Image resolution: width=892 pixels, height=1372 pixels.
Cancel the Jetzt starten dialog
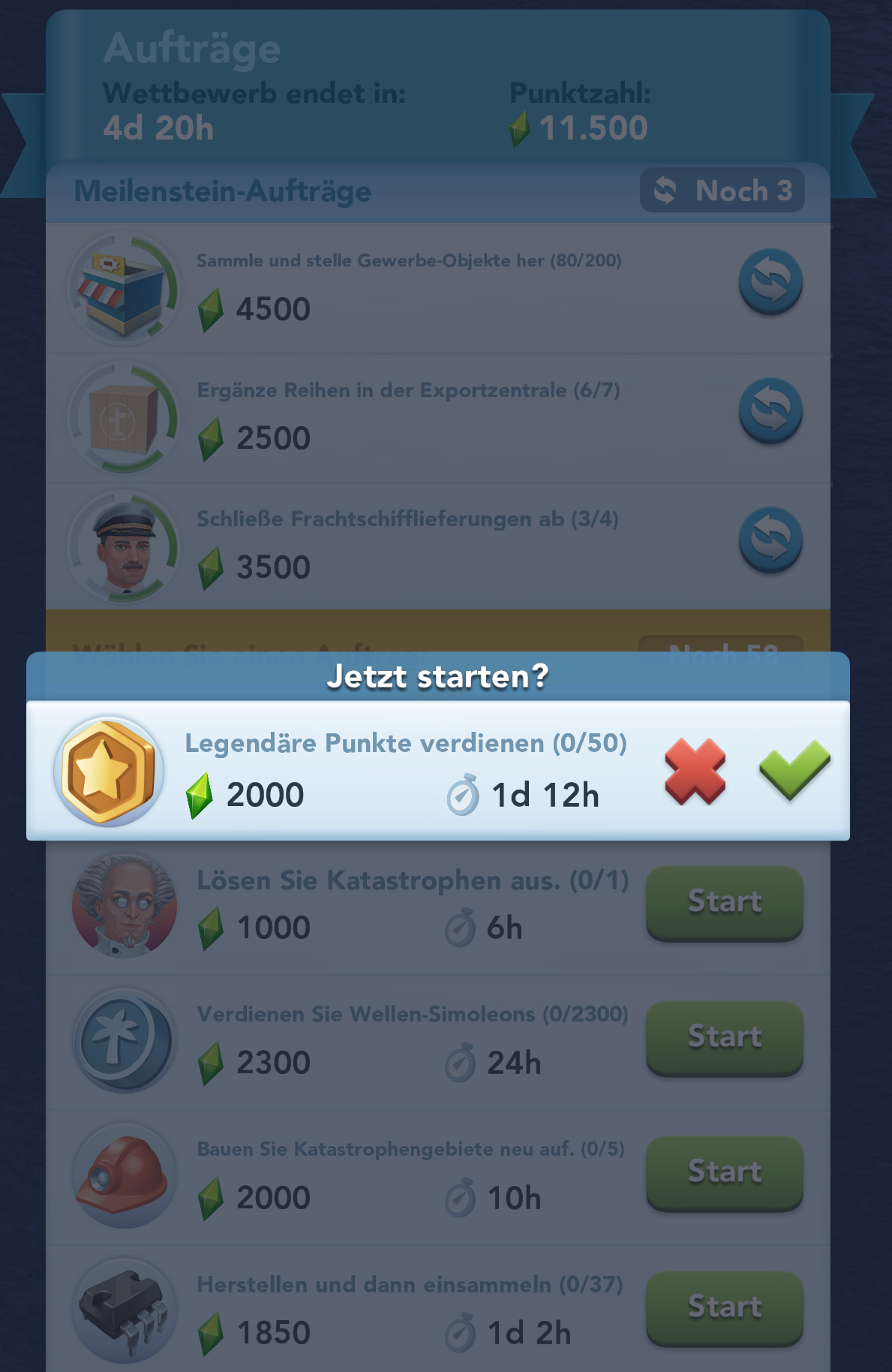(x=695, y=772)
